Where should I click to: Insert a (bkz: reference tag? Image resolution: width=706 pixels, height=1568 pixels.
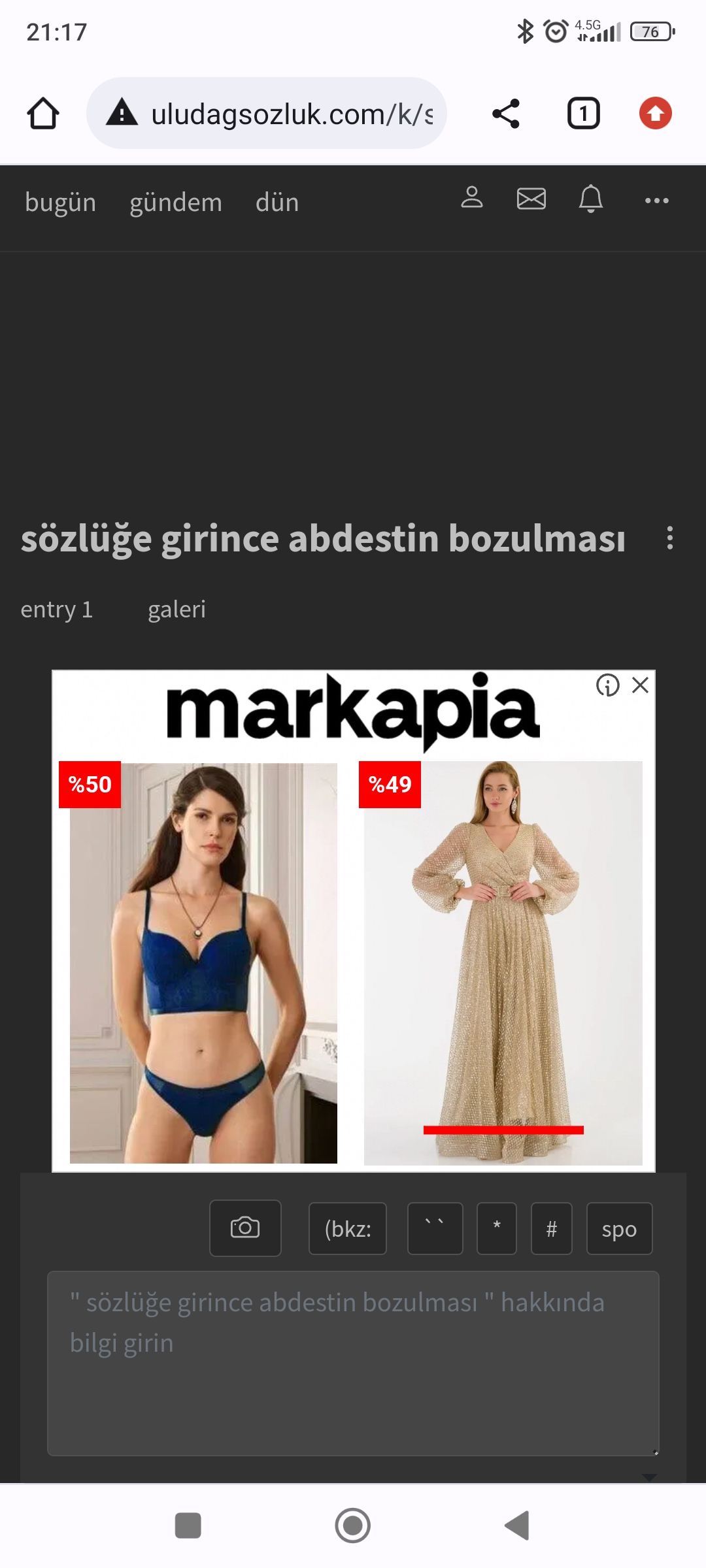point(348,1229)
